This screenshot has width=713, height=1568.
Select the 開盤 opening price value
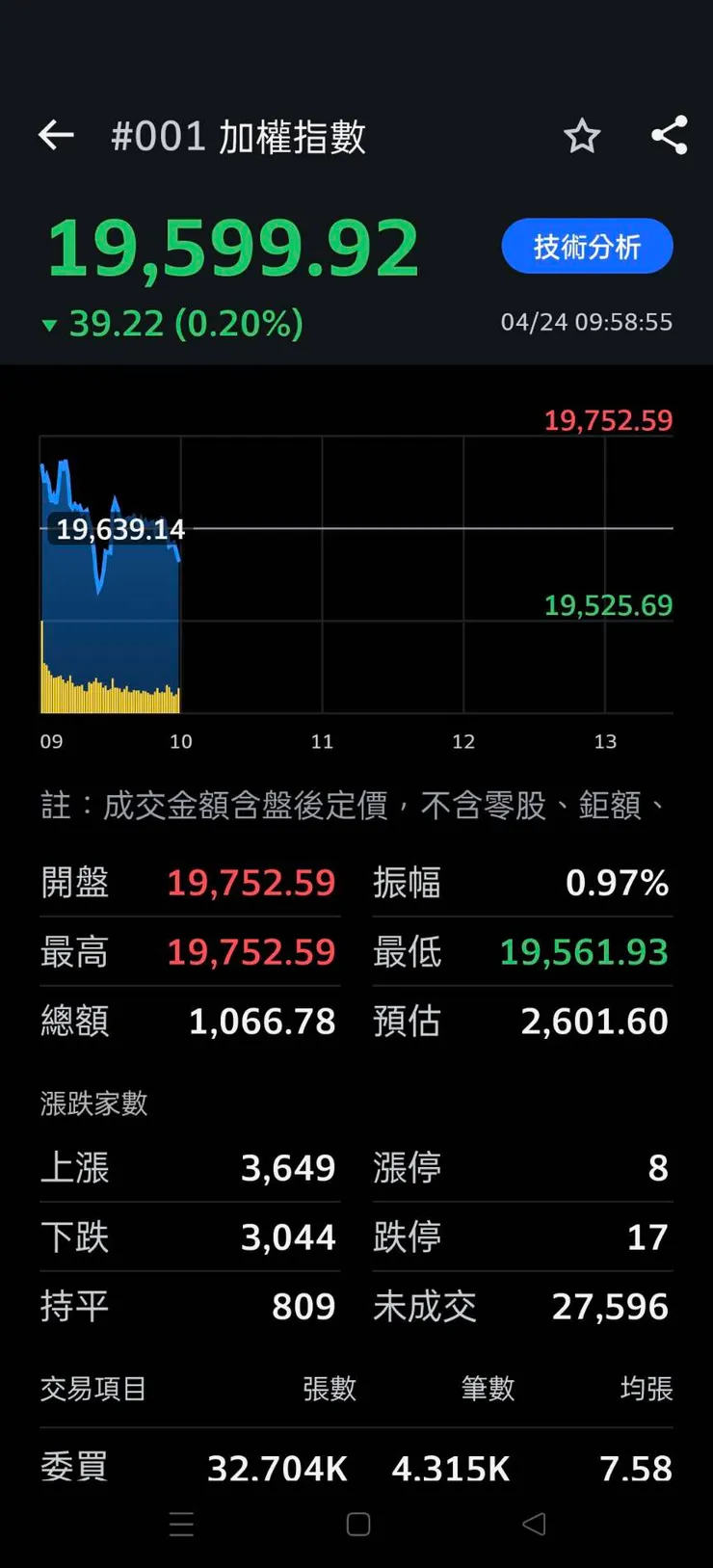click(x=251, y=883)
